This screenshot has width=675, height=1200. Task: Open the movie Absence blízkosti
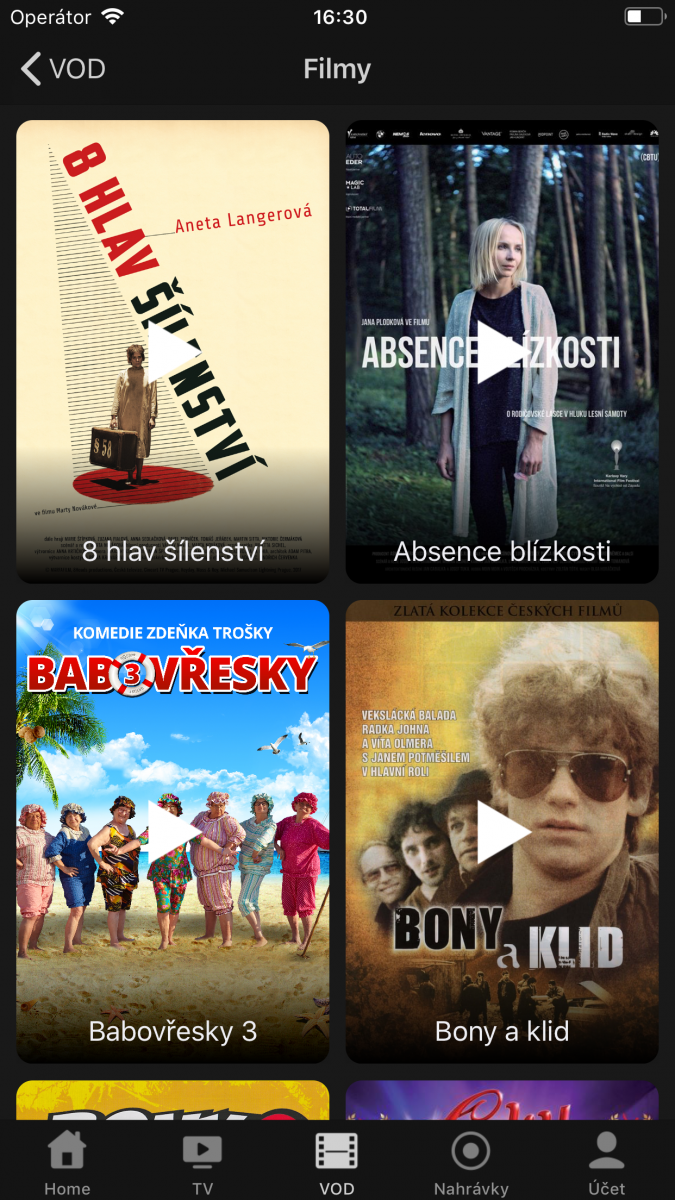tap(502, 352)
